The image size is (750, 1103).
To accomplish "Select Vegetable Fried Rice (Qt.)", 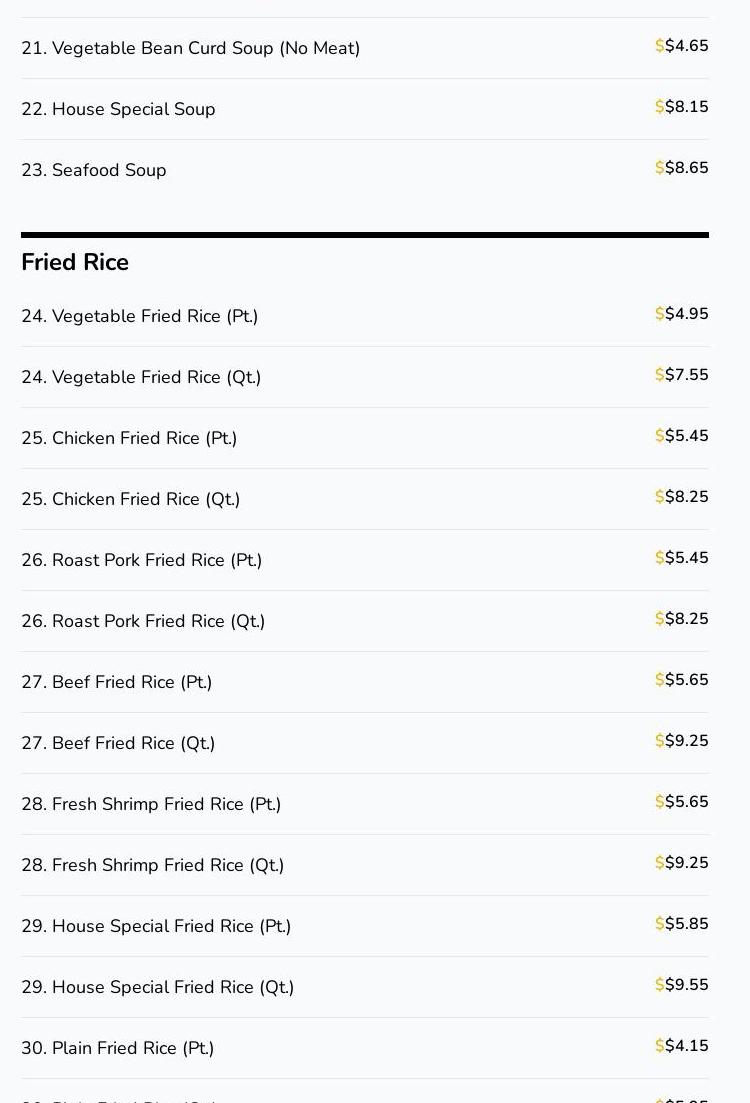I will coord(141,377).
